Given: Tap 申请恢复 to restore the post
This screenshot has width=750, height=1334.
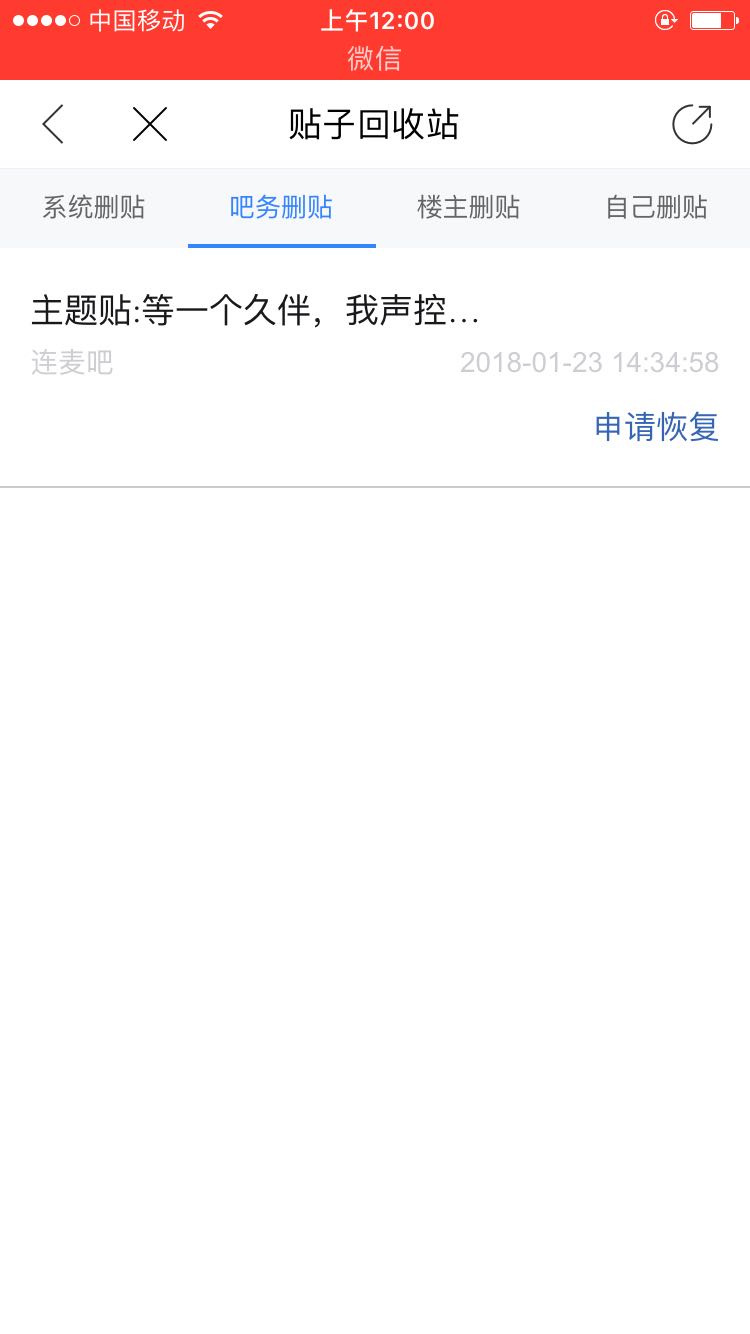Looking at the screenshot, I should tap(656, 427).
